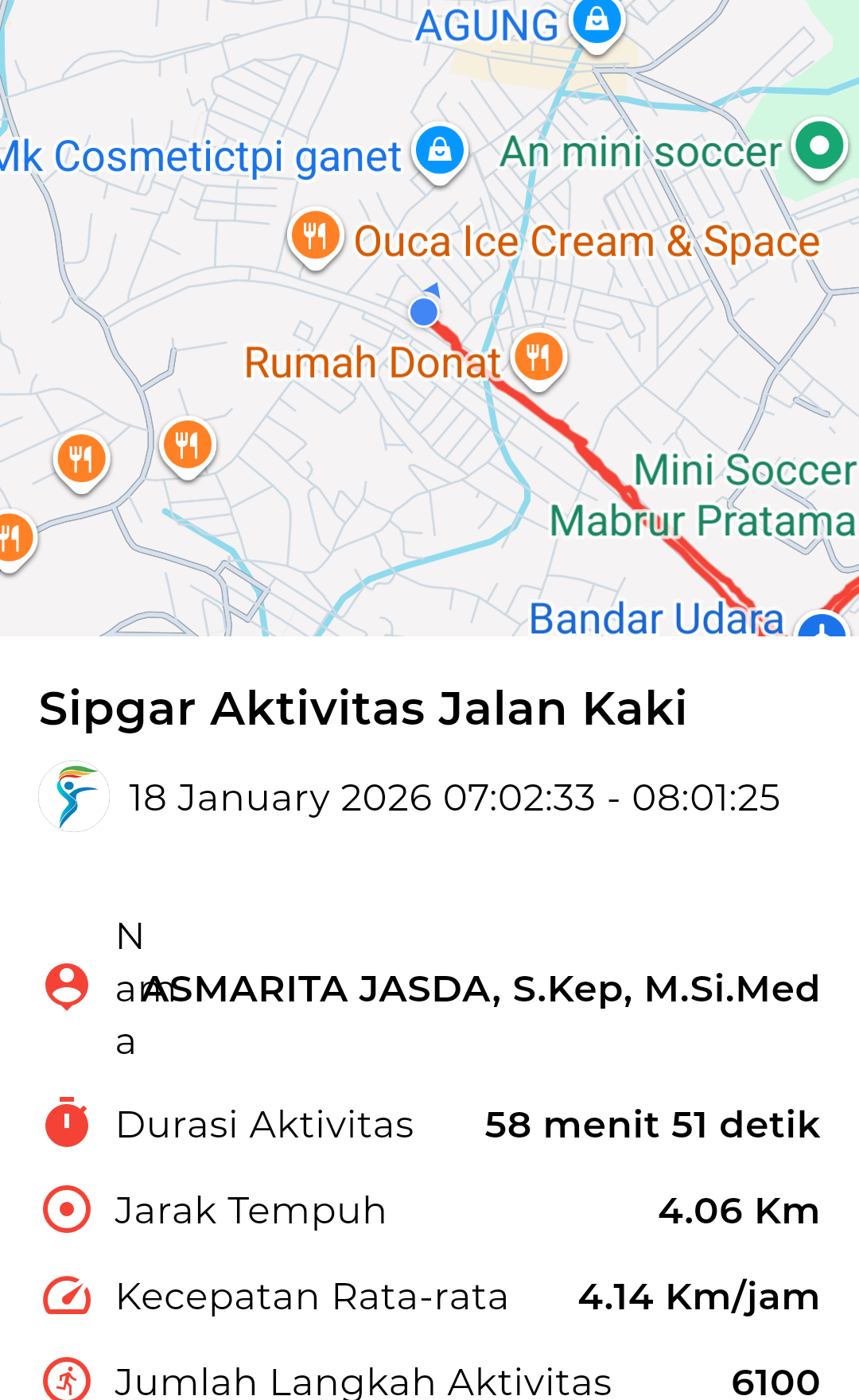Viewport: 859px width, 1400px height.
Task: View the An mini soccer map marker
Action: 819,146
